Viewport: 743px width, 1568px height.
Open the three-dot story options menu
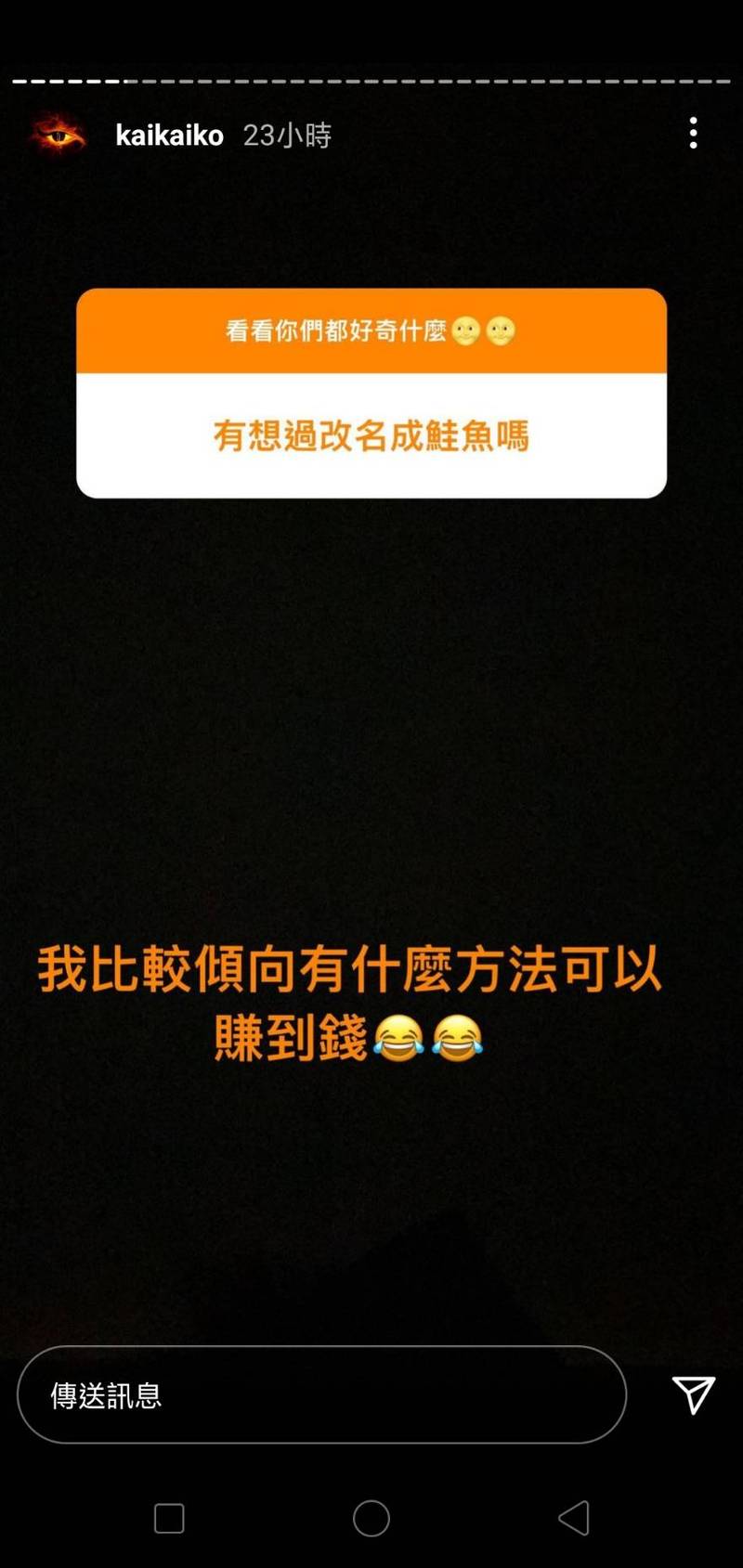point(693,134)
